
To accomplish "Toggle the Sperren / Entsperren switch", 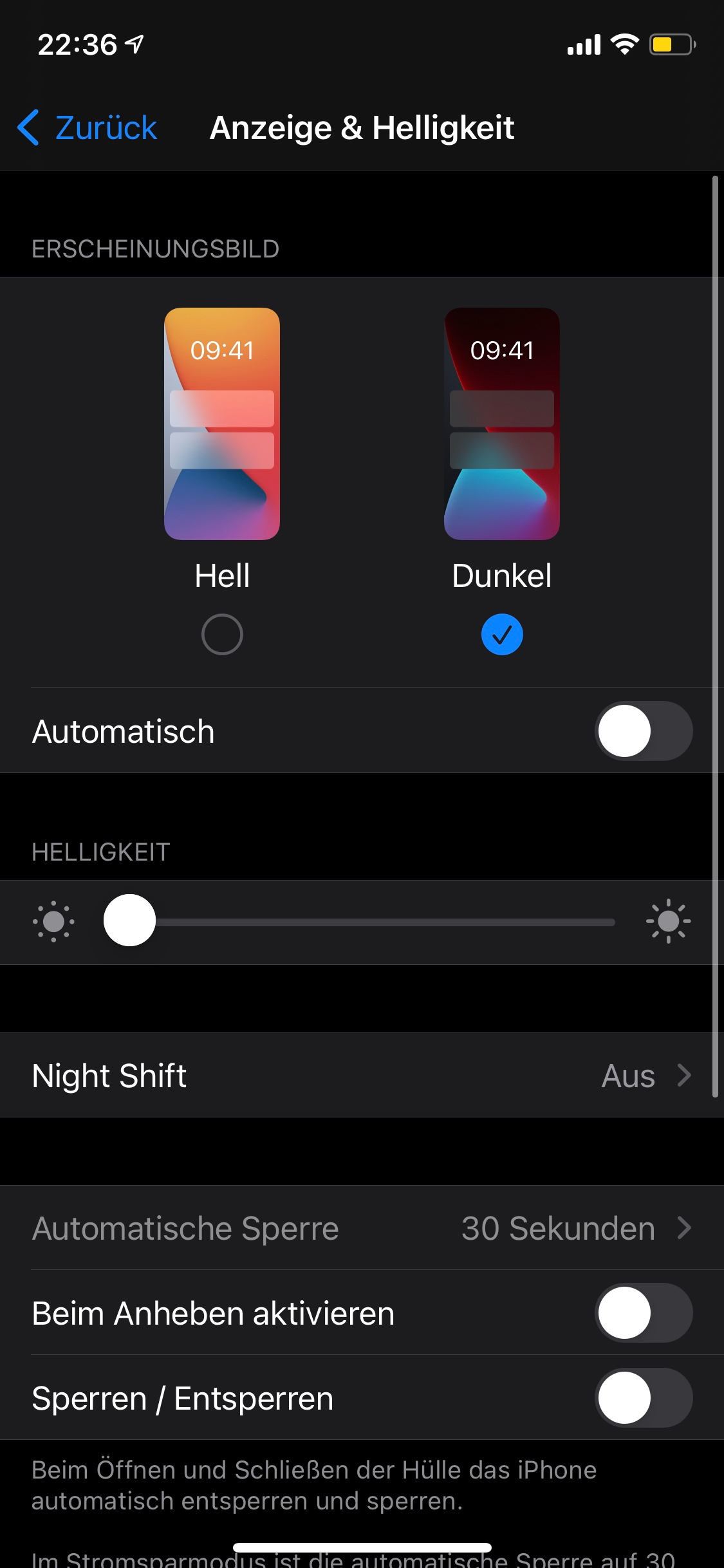I will pyautogui.click(x=644, y=1398).
